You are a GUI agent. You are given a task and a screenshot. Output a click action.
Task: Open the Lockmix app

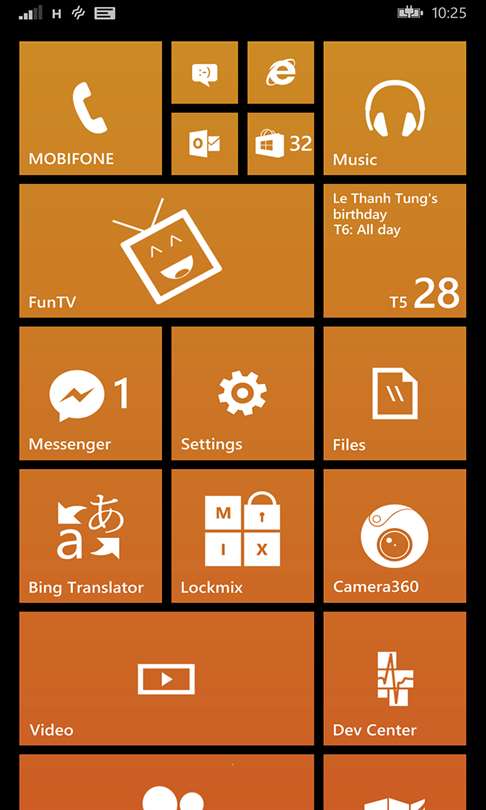[x=242, y=536]
